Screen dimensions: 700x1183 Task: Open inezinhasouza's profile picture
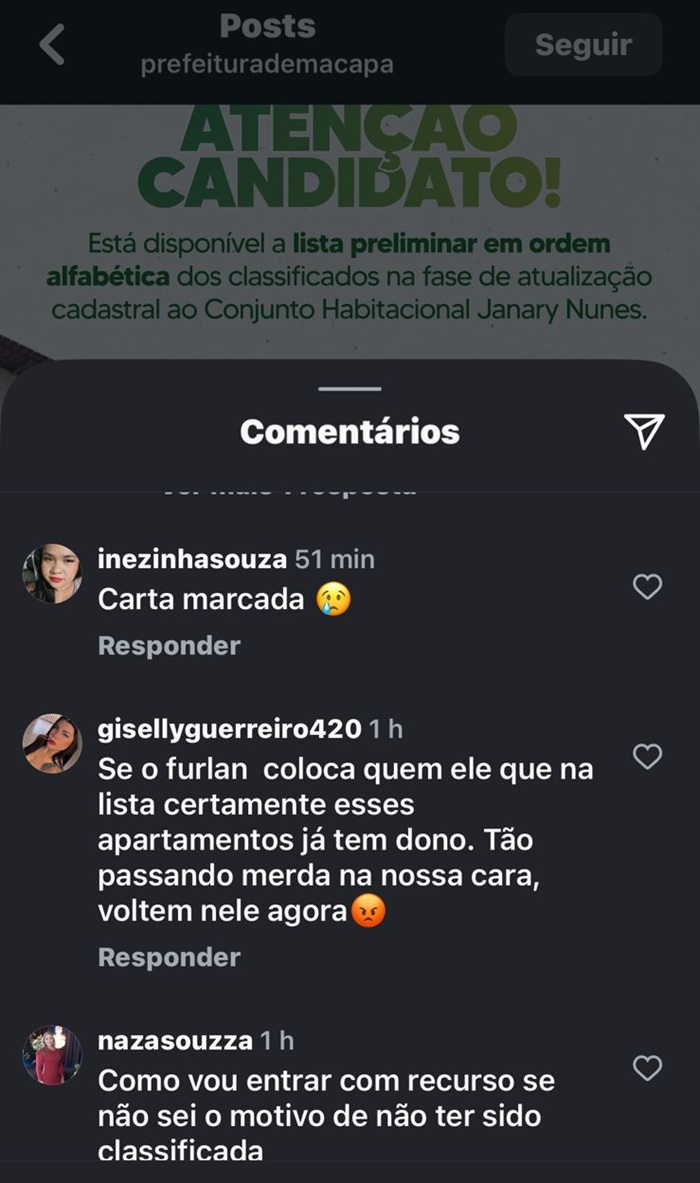52,574
